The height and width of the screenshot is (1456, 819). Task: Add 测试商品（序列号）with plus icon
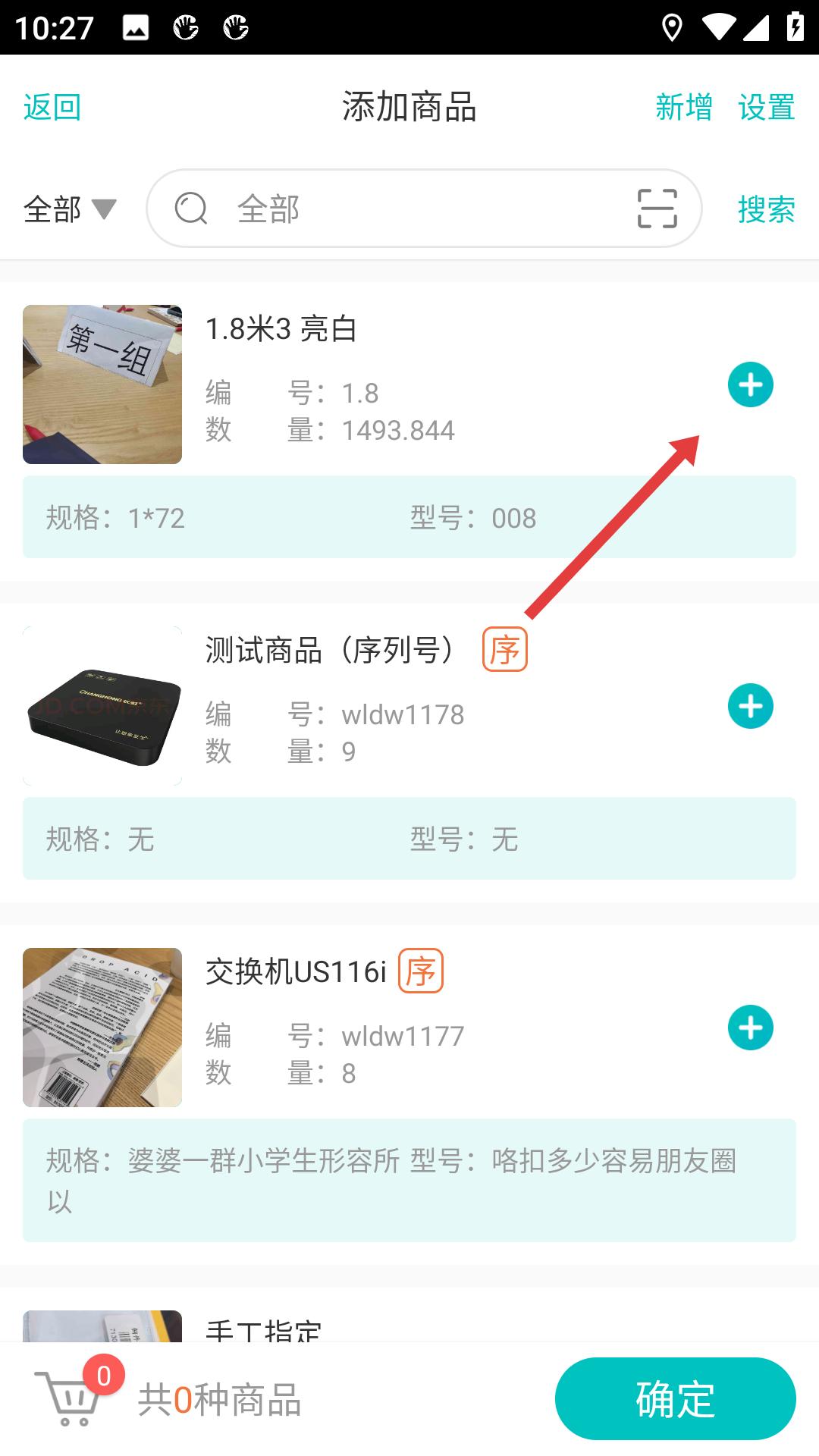pyautogui.click(x=750, y=707)
